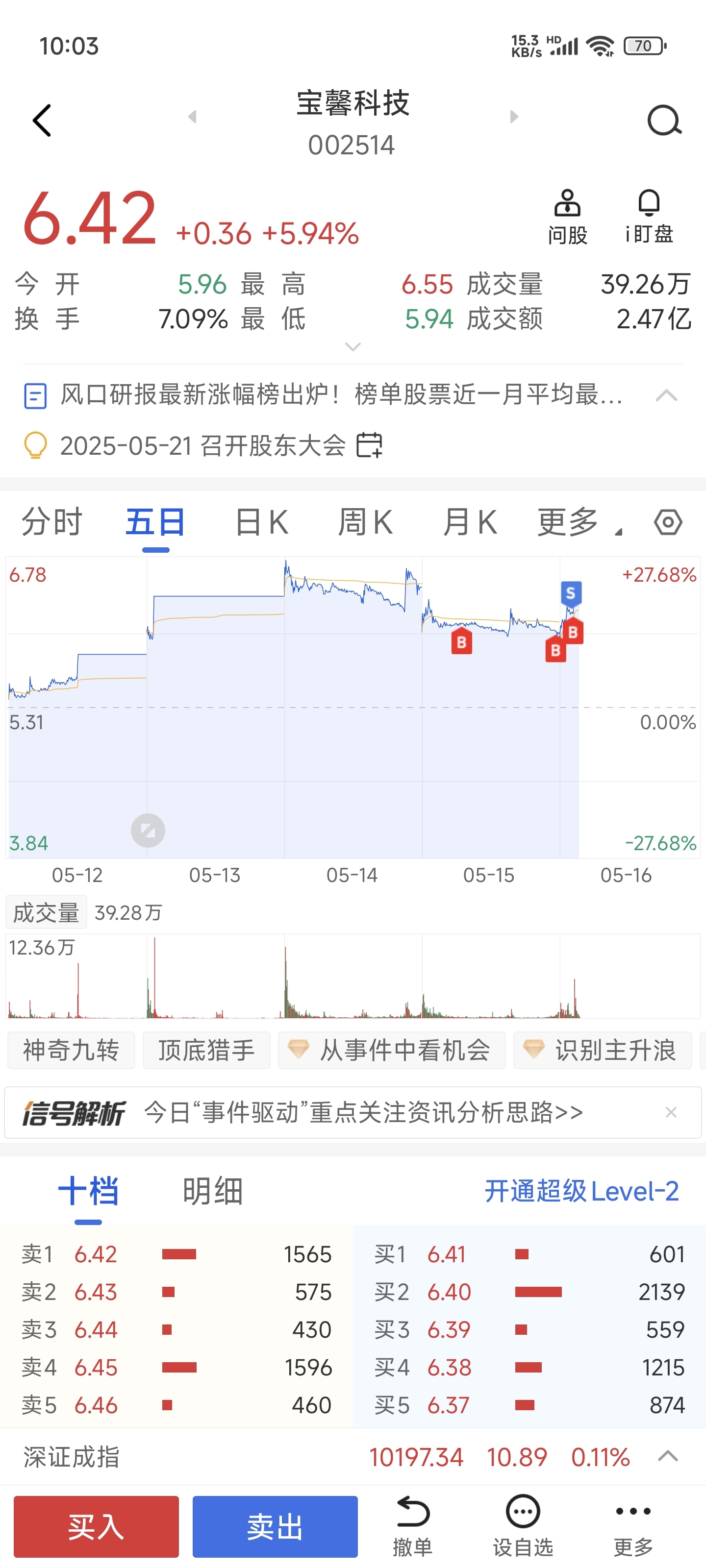Open the i盯盘 alert bell

(x=649, y=217)
